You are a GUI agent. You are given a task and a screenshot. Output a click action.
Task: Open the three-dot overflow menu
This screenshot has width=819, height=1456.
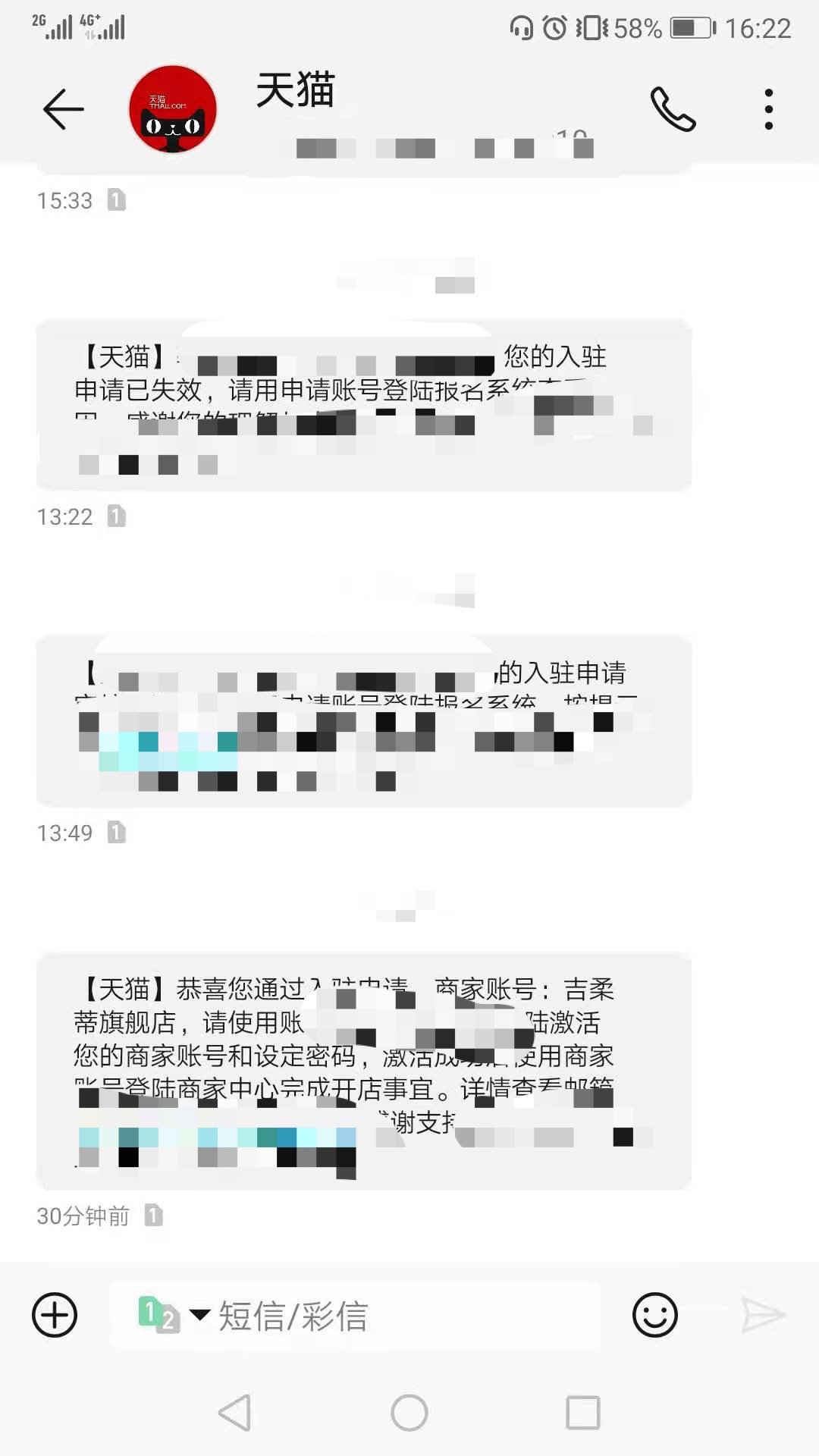tap(768, 109)
